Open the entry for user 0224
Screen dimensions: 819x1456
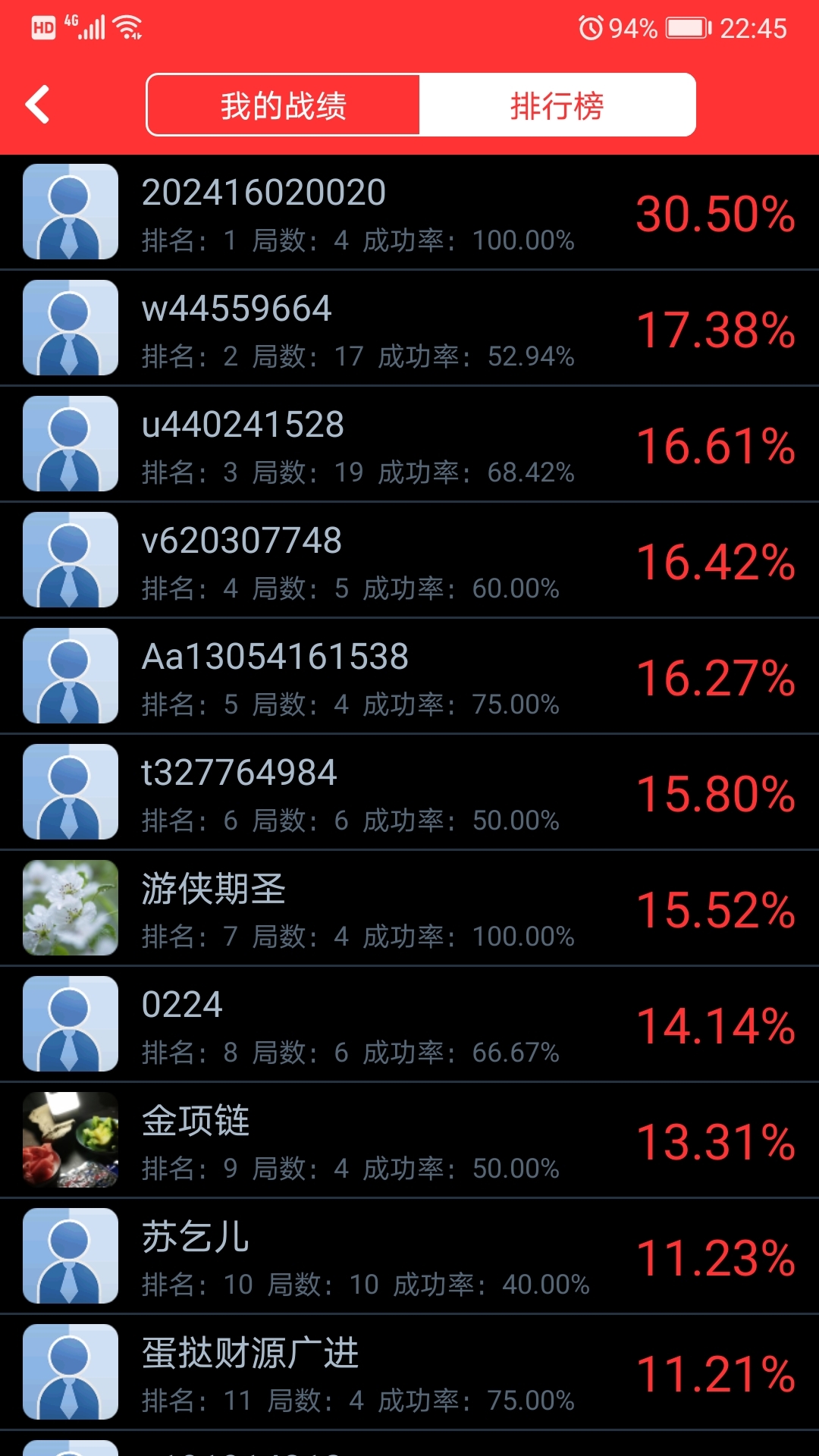(409, 1025)
